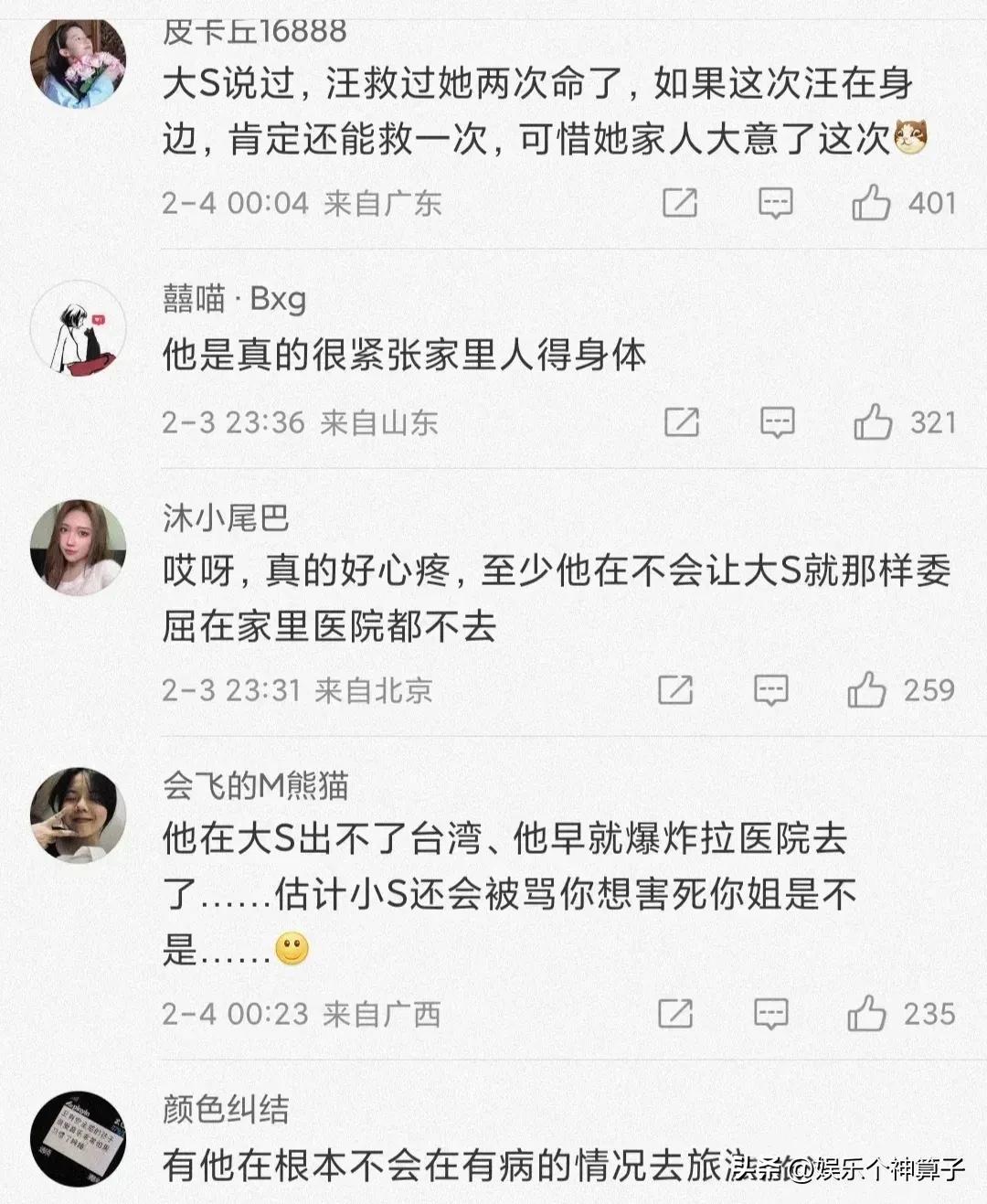This screenshot has width=987, height=1204.
Task: Like 会飞的M熊猫's comment
Action: (x=866, y=1014)
